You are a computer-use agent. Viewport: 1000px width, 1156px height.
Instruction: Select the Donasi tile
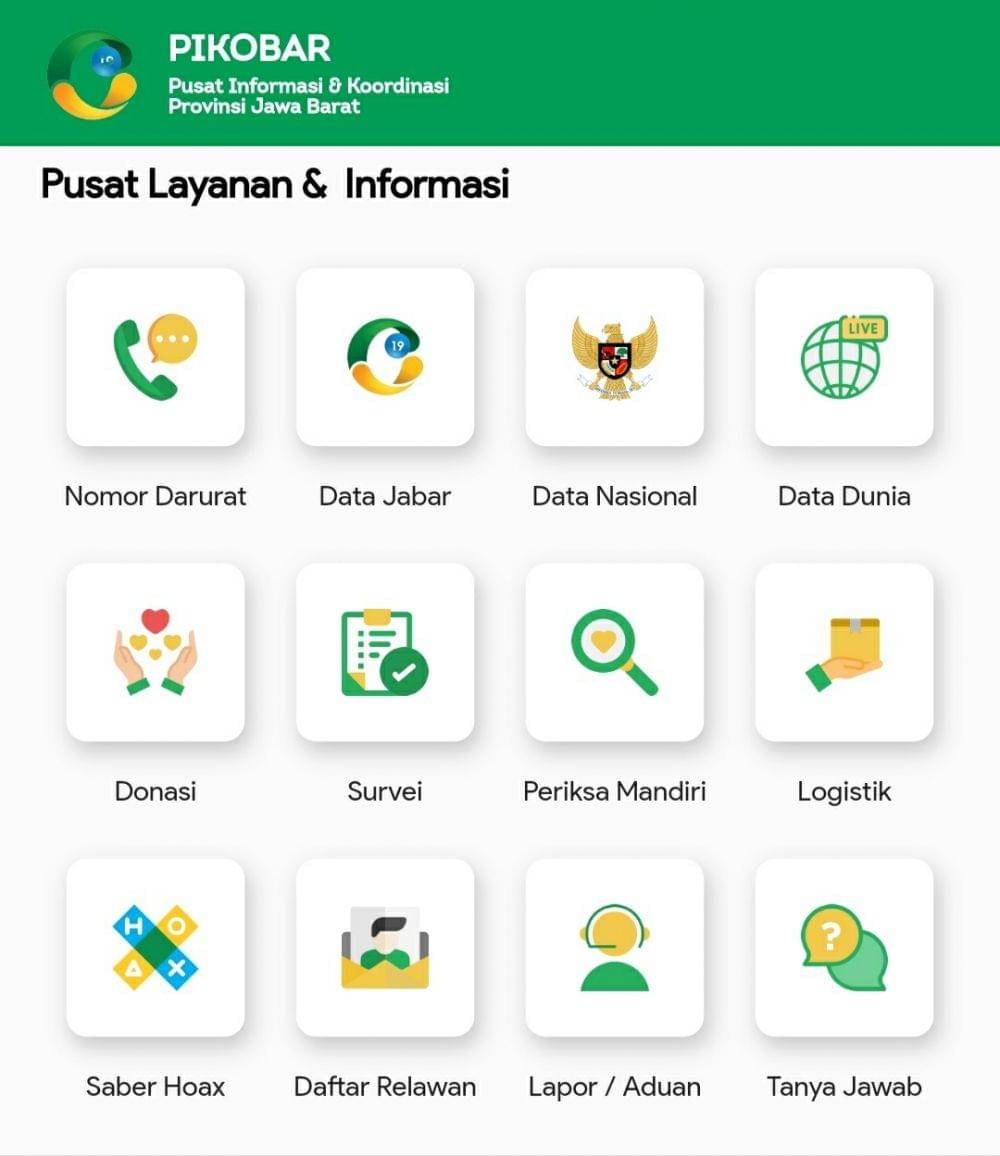(x=155, y=652)
